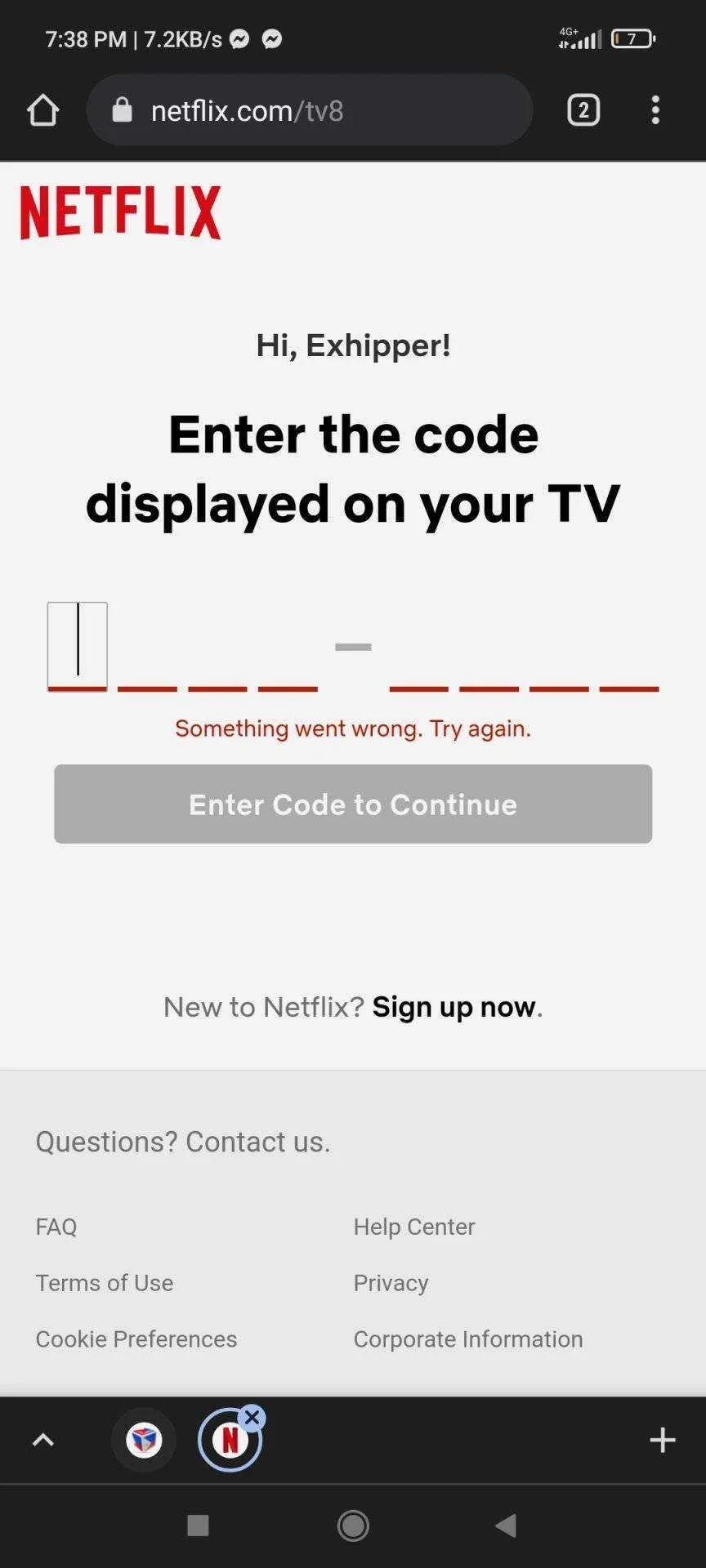
Task: Open the browser overflow menu
Action: click(x=655, y=110)
